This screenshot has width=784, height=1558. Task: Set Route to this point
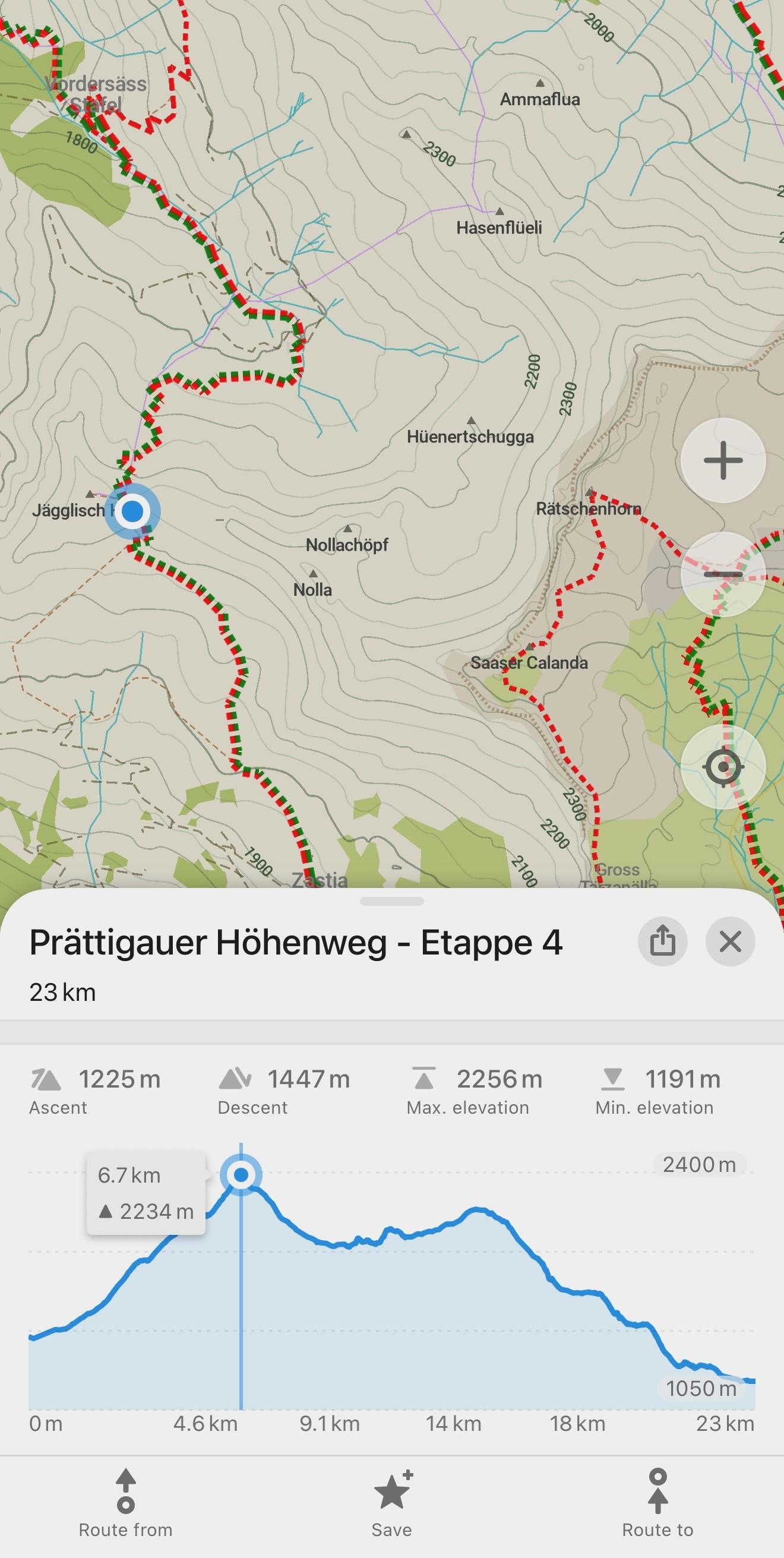tap(657, 1503)
